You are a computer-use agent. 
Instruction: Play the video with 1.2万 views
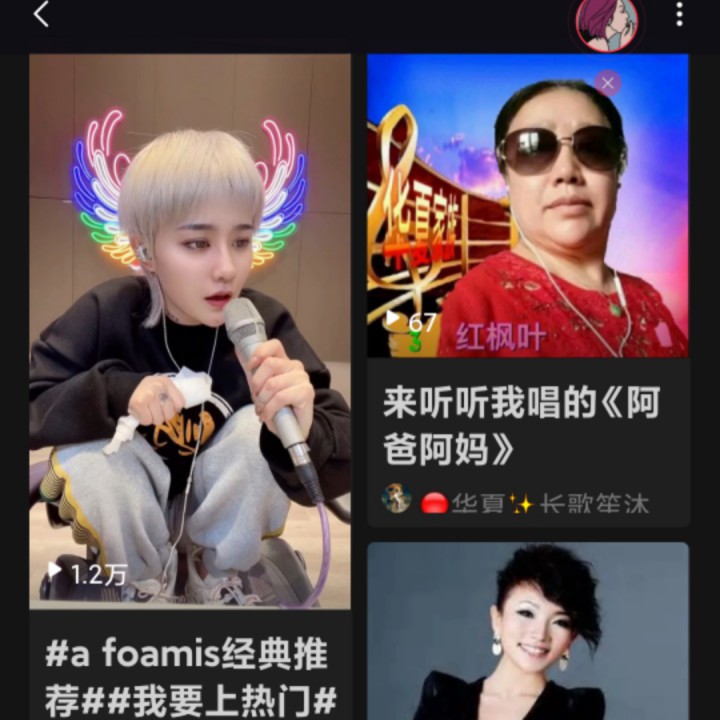tap(190, 330)
